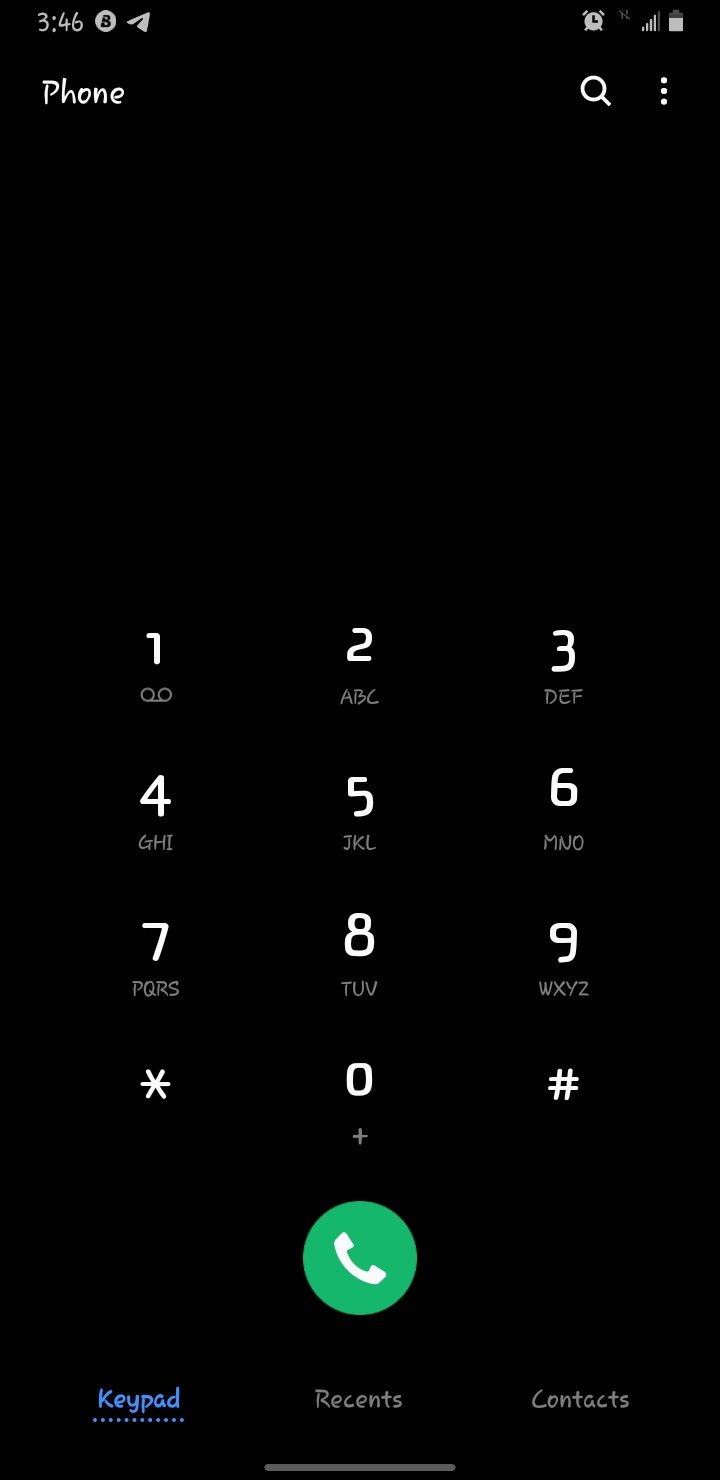This screenshot has height=1480, width=720.
Task: Select the Keypad tab
Action: [139, 1400]
